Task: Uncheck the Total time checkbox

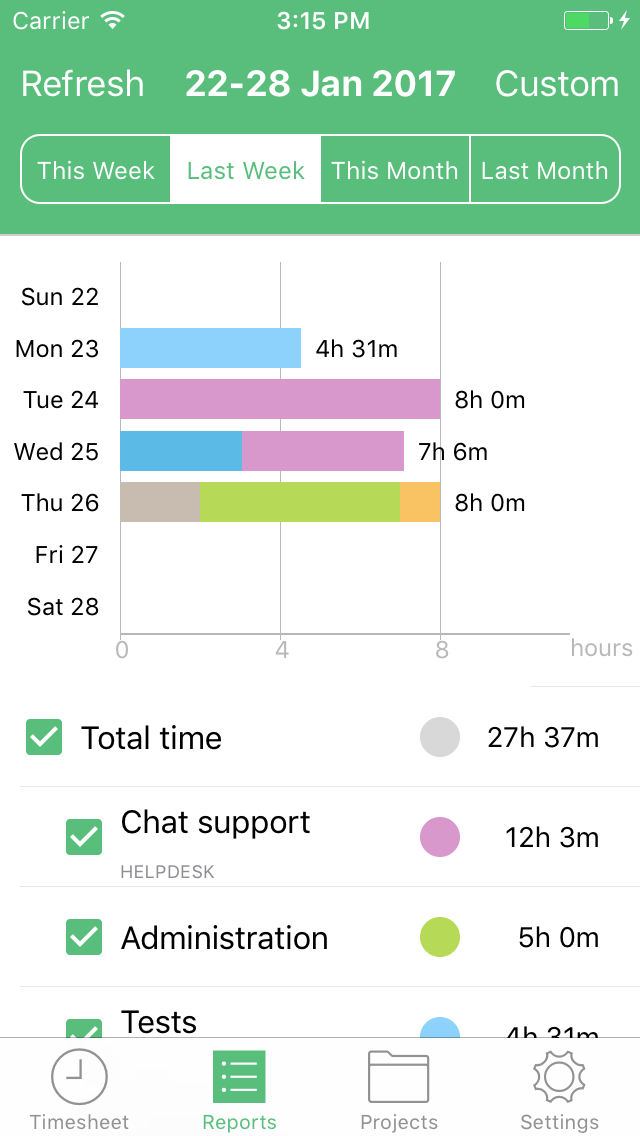Action: 44,738
